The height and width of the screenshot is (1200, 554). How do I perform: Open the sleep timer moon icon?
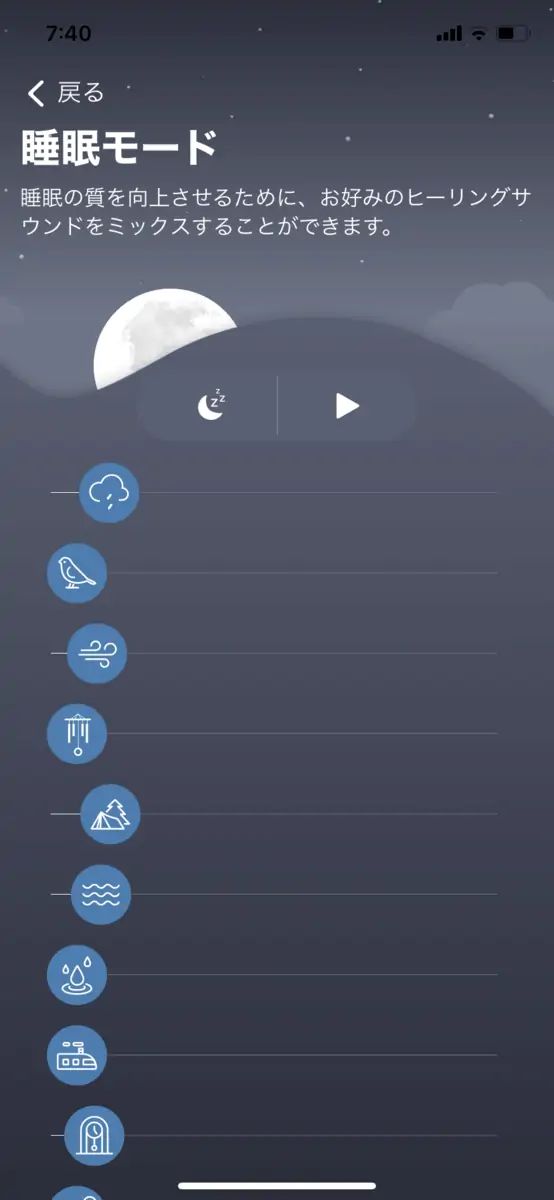210,405
